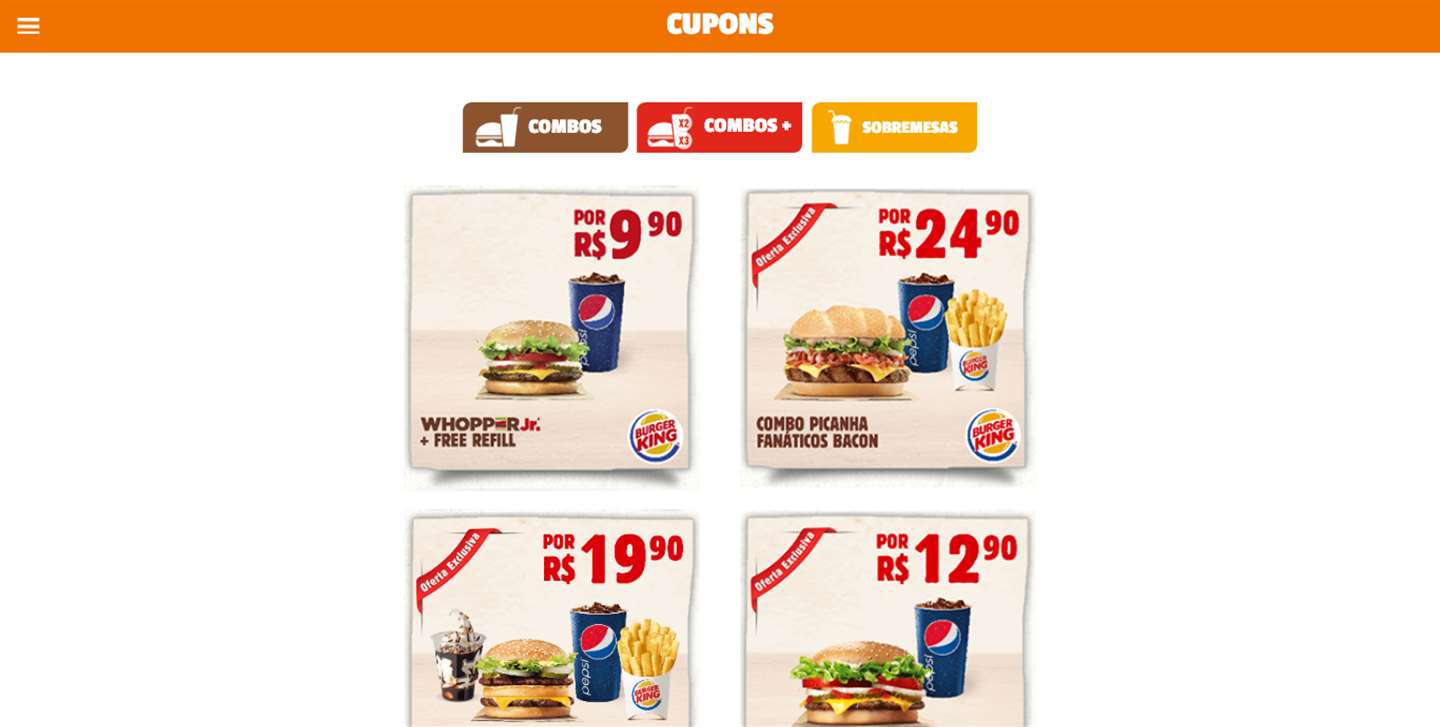View the Combo Picanha Fanáticos Bacon coupon
Screen dimensions: 1440x727
click(888, 335)
